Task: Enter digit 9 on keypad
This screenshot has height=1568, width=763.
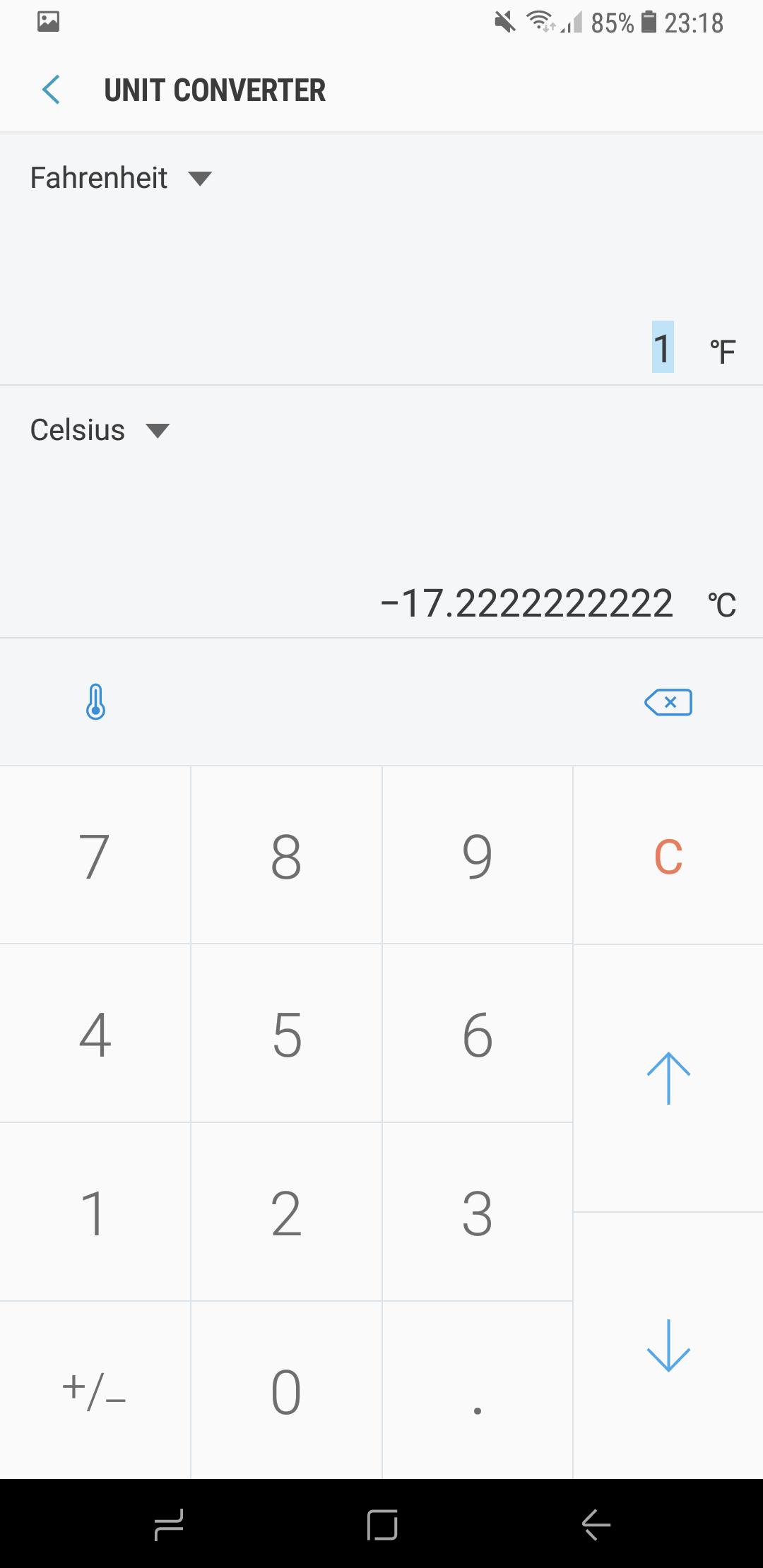Action: tap(477, 856)
